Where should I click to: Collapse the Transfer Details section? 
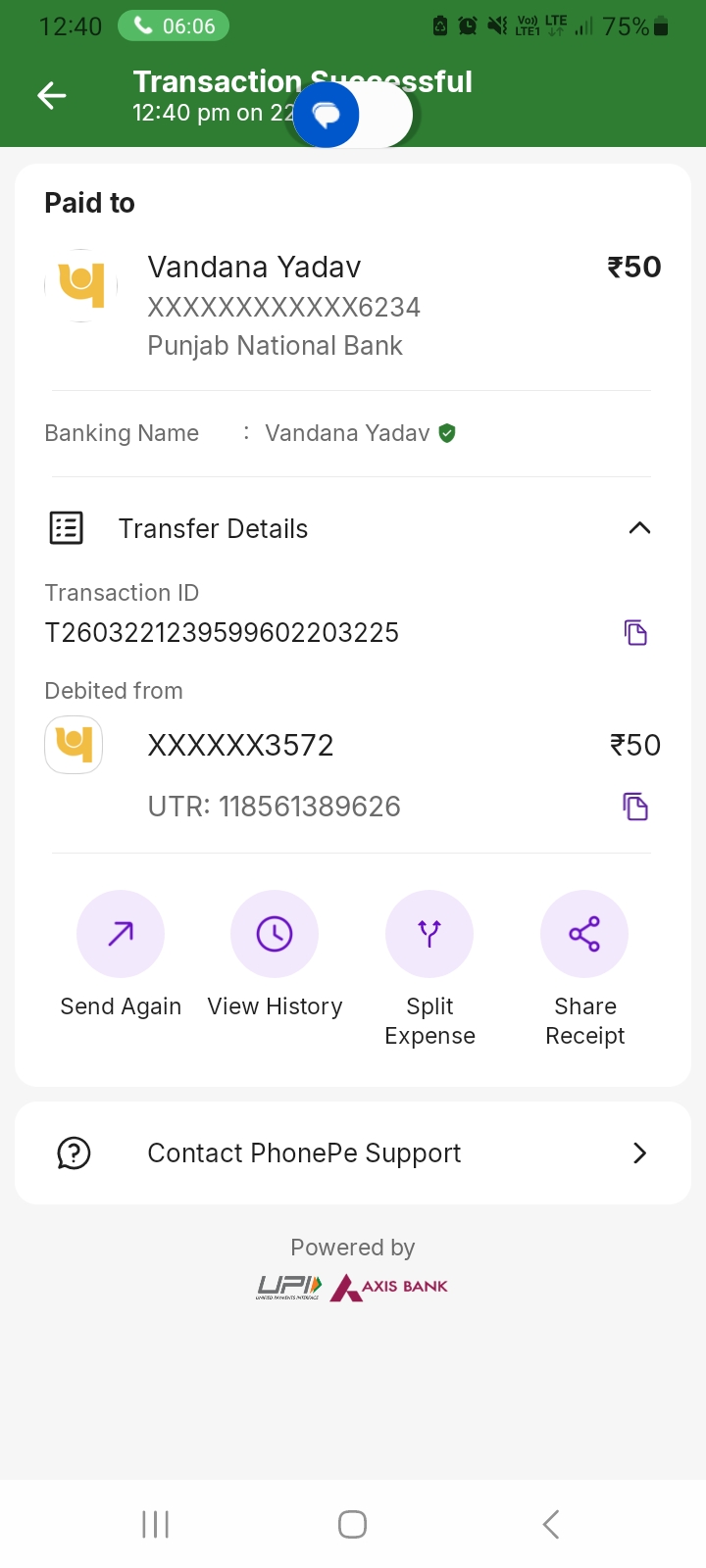click(639, 528)
